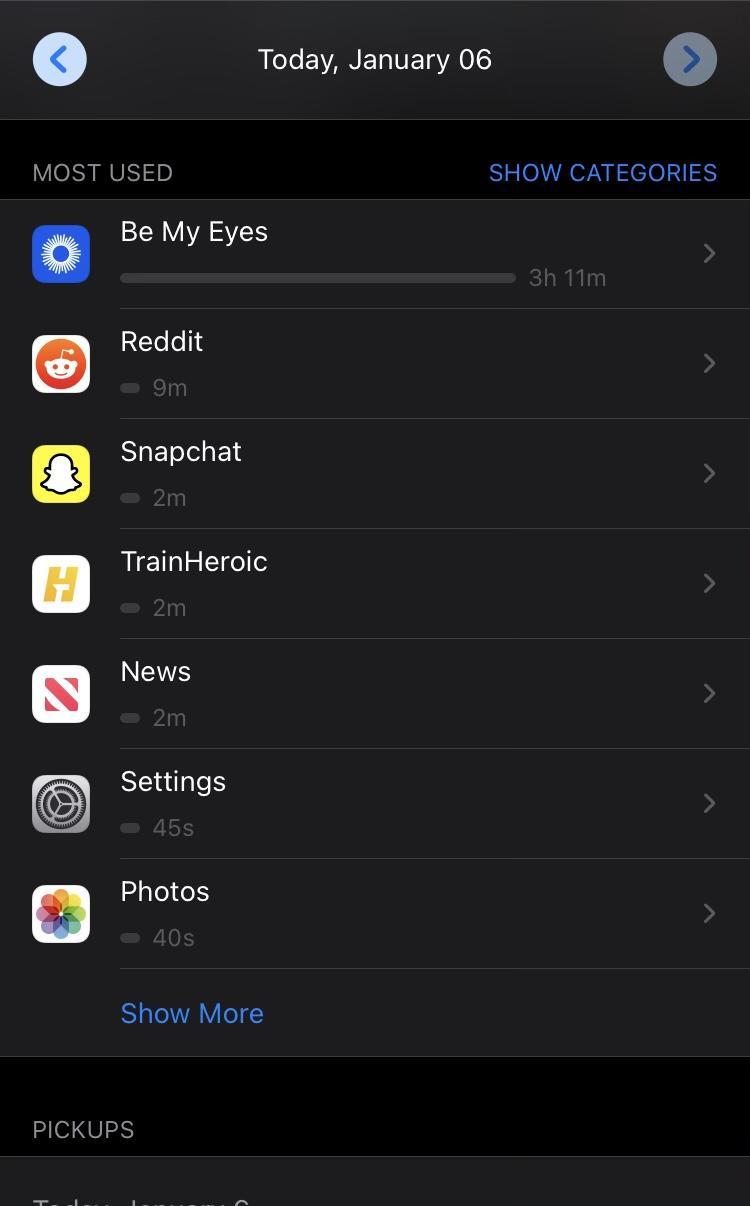This screenshot has width=750, height=1206.
Task: Go to the next day
Action: pyautogui.click(x=690, y=60)
